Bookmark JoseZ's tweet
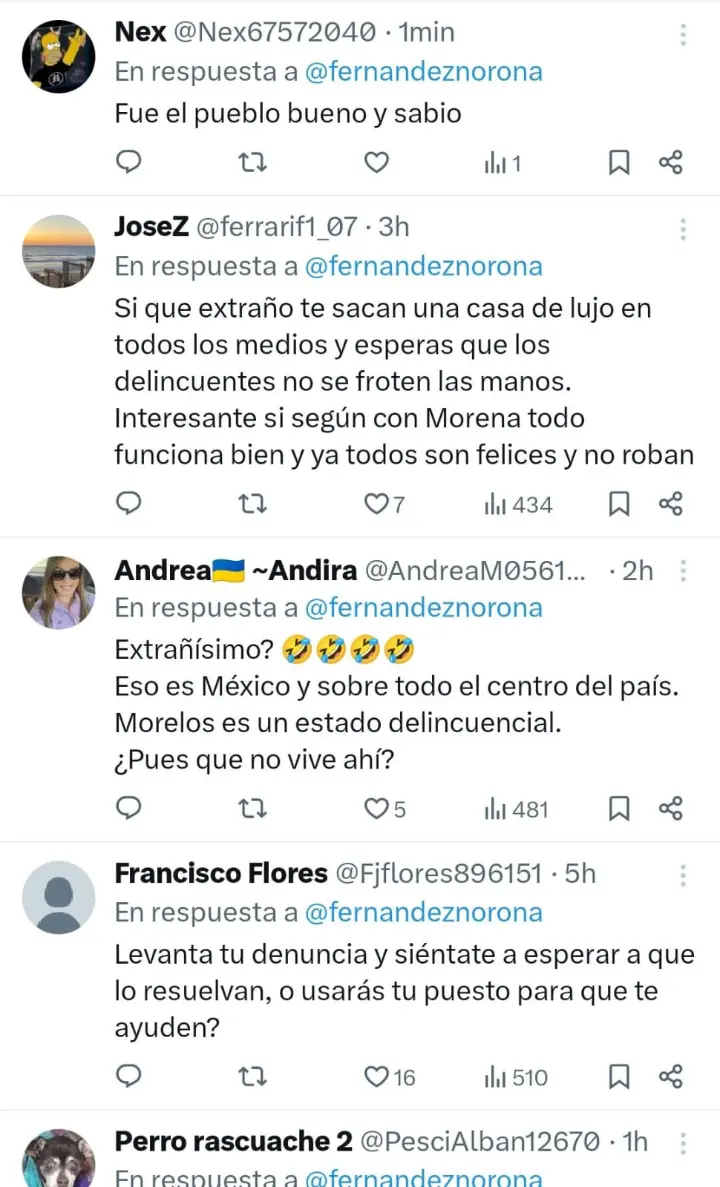The height and width of the screenshot is (1187, 720). pos(619,504)
